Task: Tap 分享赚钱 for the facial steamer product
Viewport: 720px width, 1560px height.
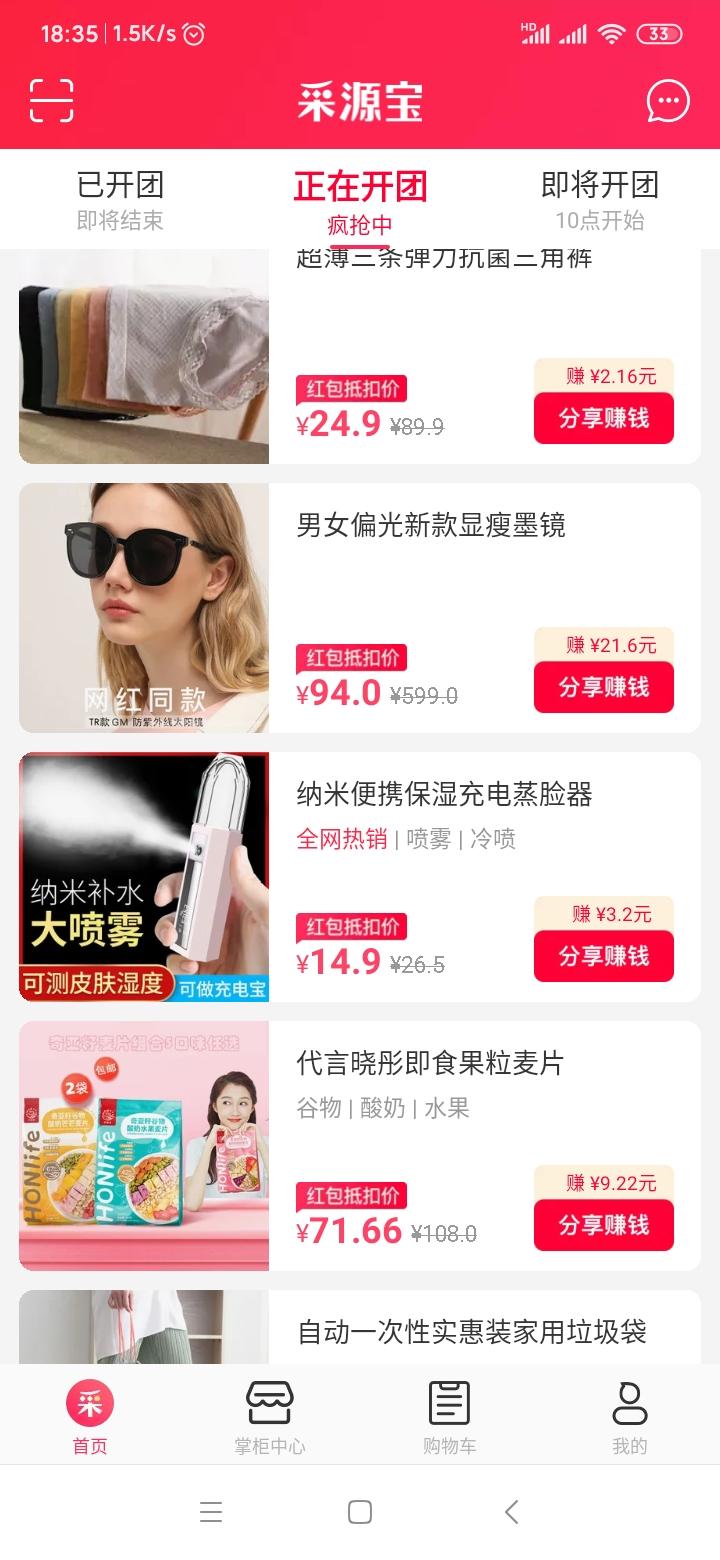Action: [x=603, y=956]
